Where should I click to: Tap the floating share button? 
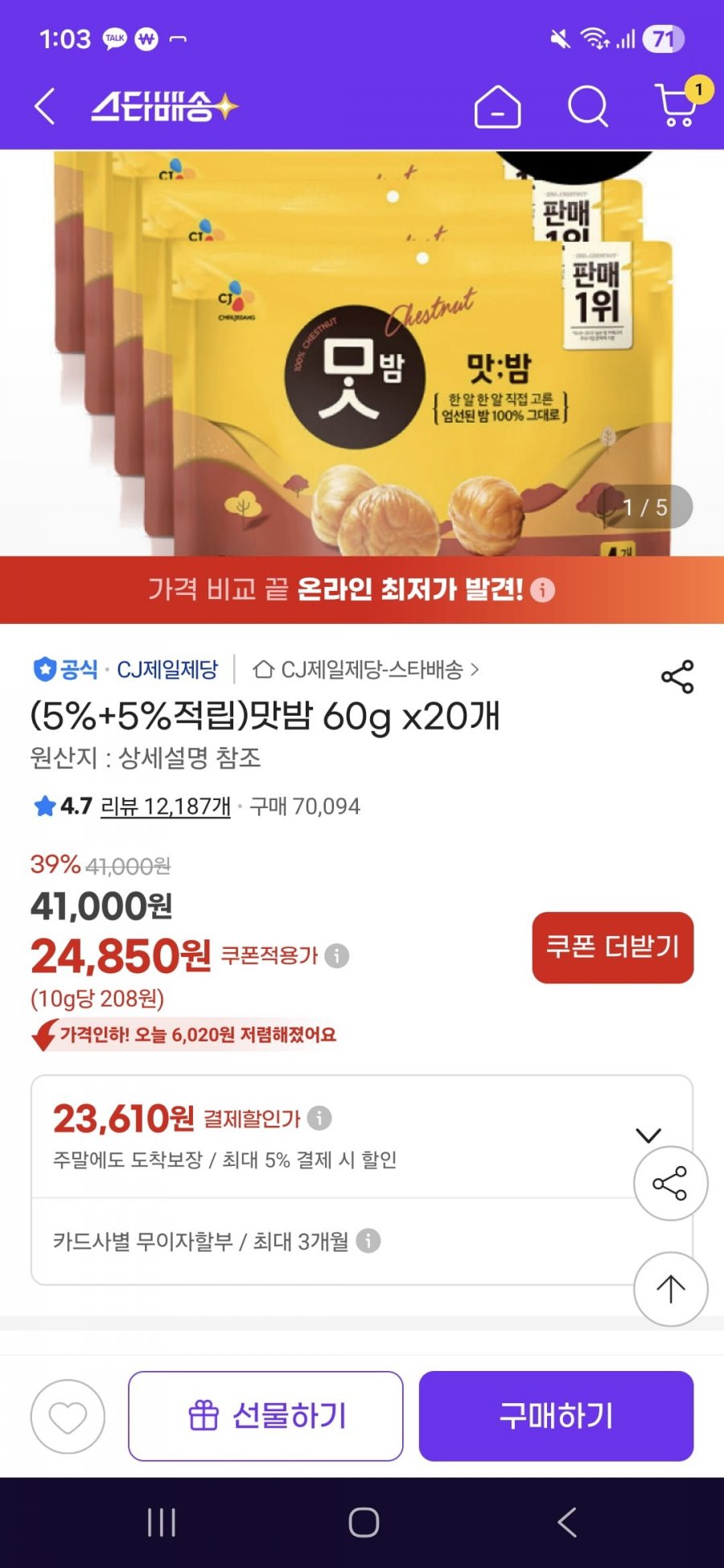click(670, 1184)
